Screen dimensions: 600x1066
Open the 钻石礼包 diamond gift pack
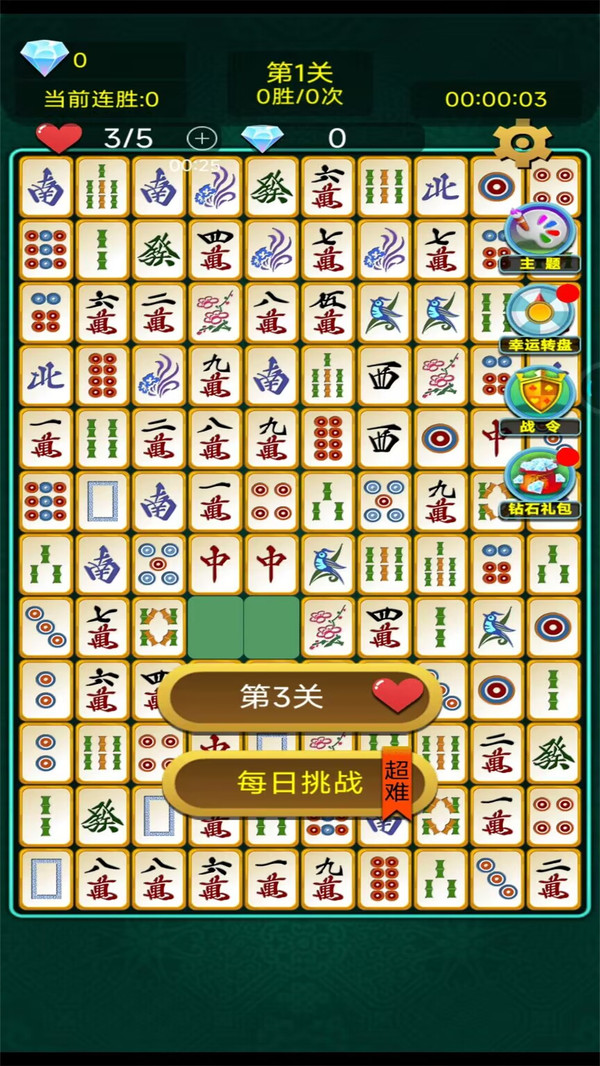coord(540,480)
